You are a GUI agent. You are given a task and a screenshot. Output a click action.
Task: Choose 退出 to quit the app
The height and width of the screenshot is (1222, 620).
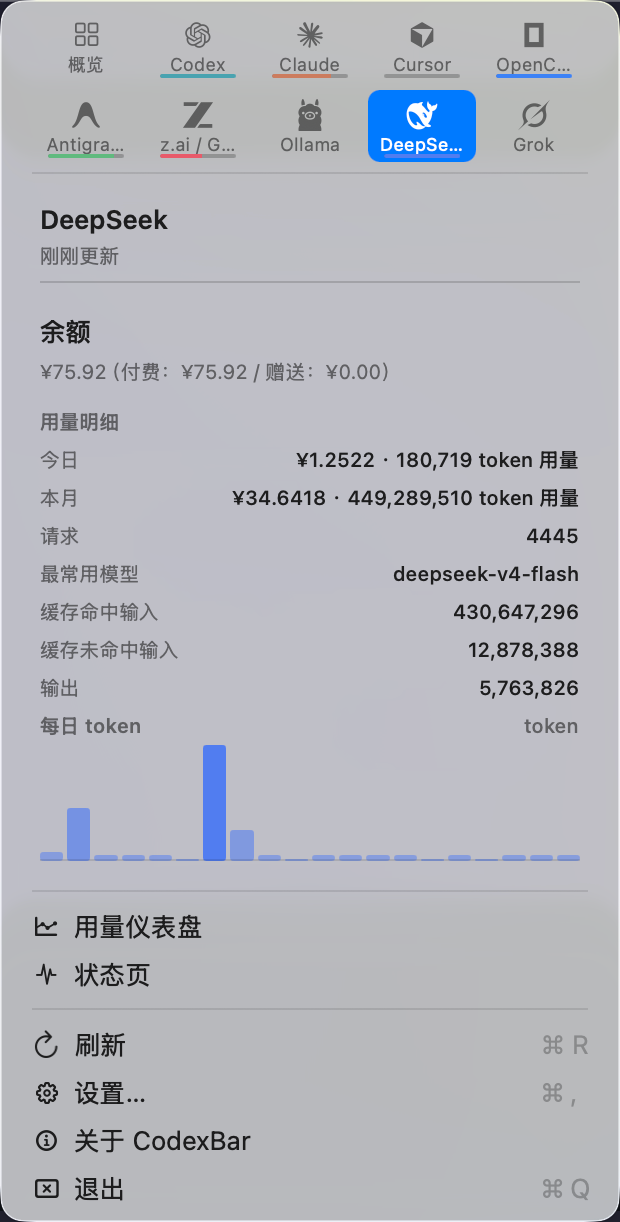(x=310, y=1189)
